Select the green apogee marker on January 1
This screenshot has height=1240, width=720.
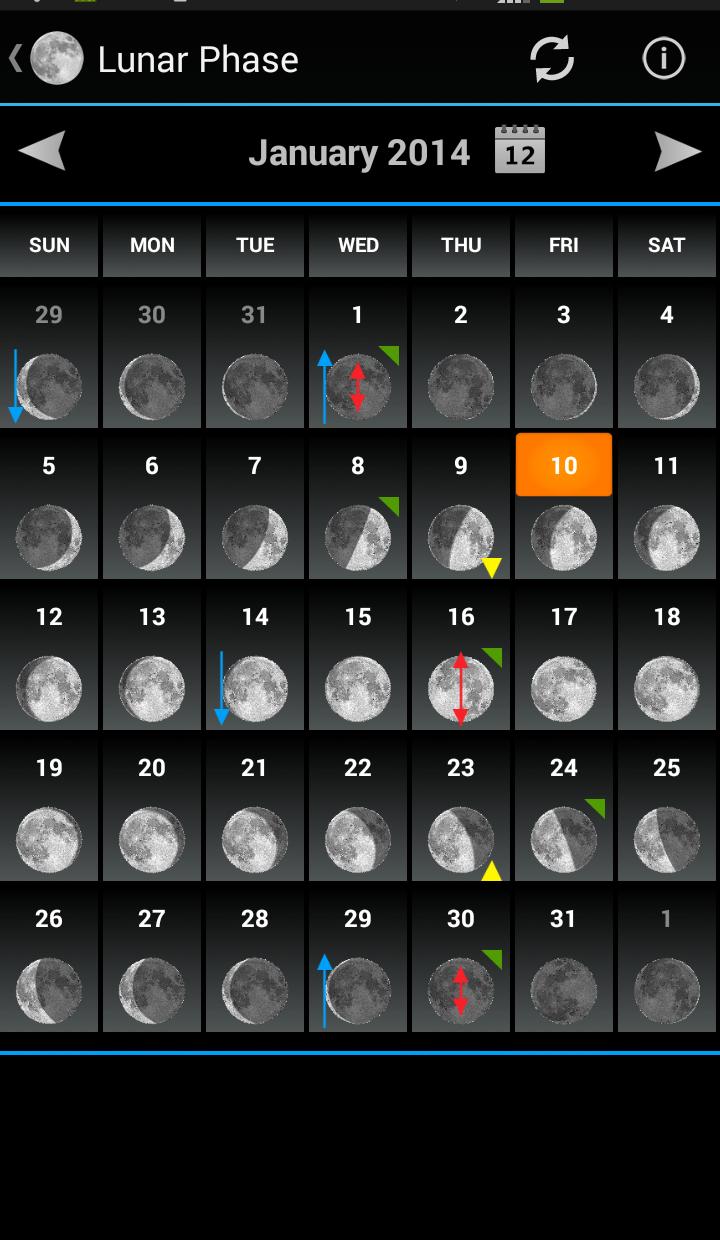click(x=390, y=352)
